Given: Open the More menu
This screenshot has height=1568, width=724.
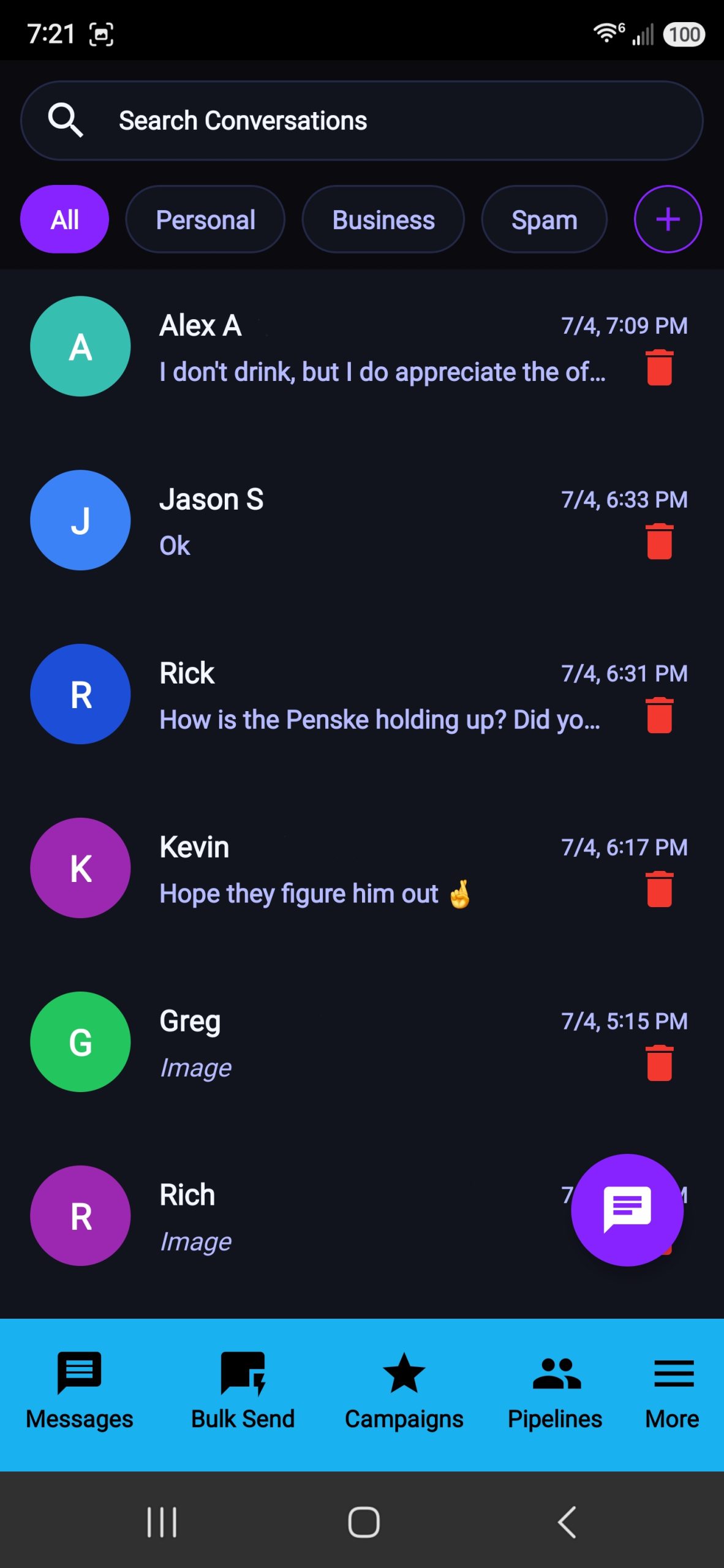Looking at the screenshot, I should (673, 1392).
